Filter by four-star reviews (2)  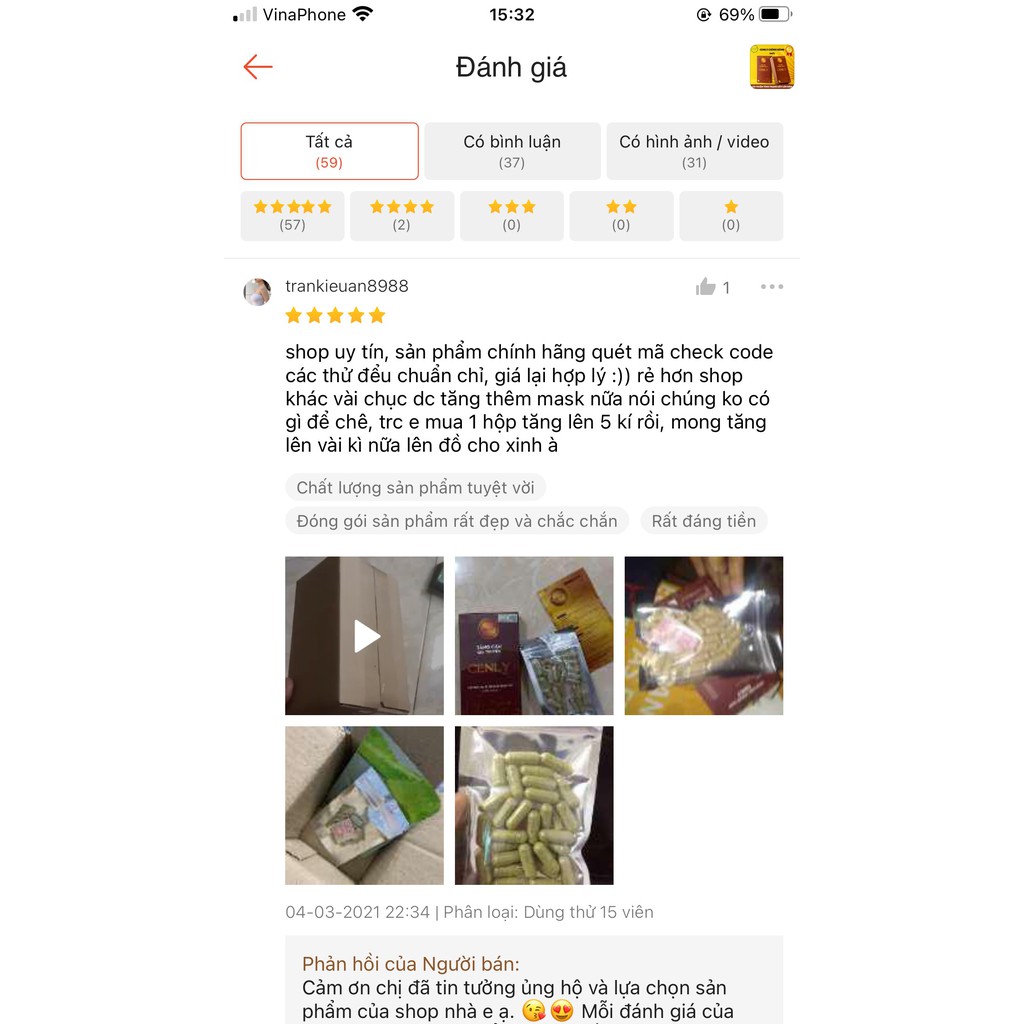tap(402, 215)
